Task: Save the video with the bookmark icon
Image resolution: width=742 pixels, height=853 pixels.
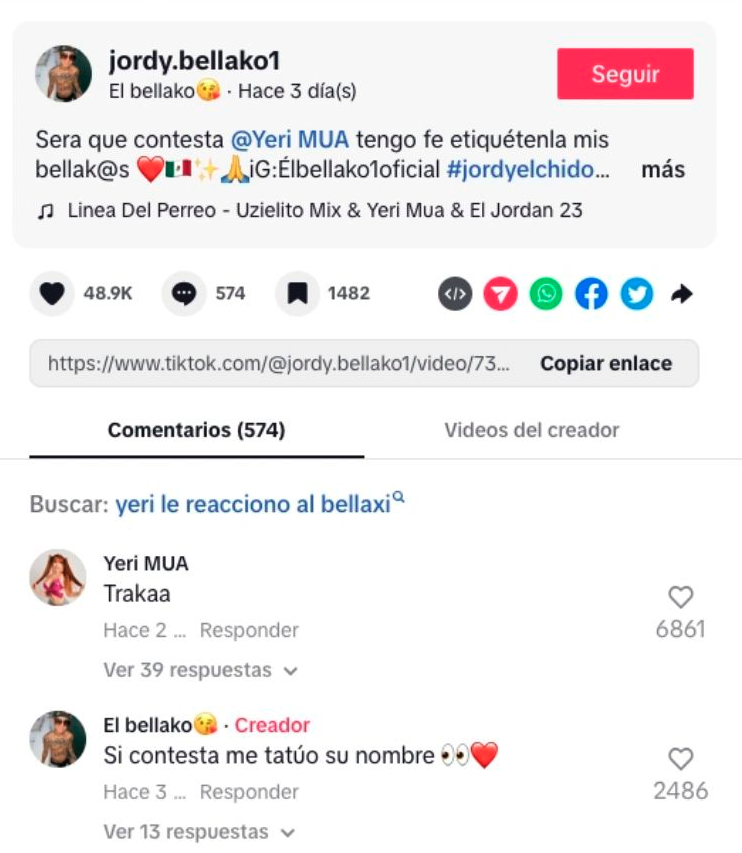Action: pyautogui.click(x=297, y=293)
